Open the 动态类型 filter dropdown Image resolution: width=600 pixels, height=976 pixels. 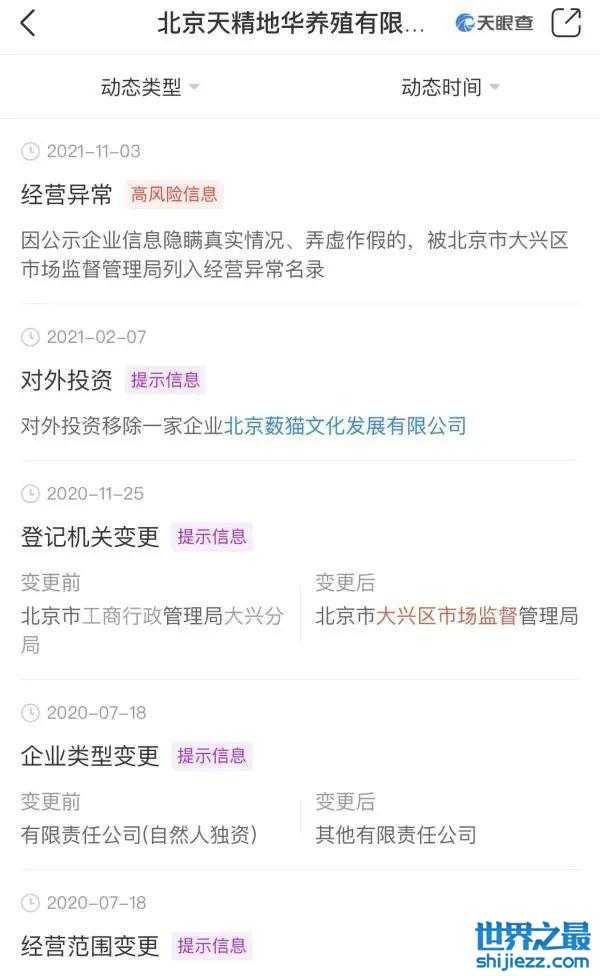[150, 87]
